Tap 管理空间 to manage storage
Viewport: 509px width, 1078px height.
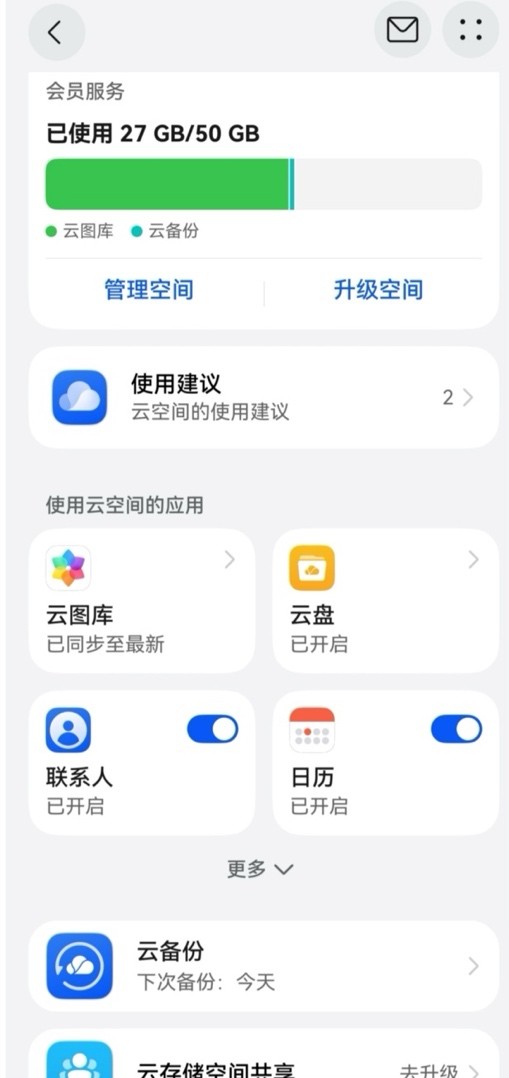tap(149, 289)
